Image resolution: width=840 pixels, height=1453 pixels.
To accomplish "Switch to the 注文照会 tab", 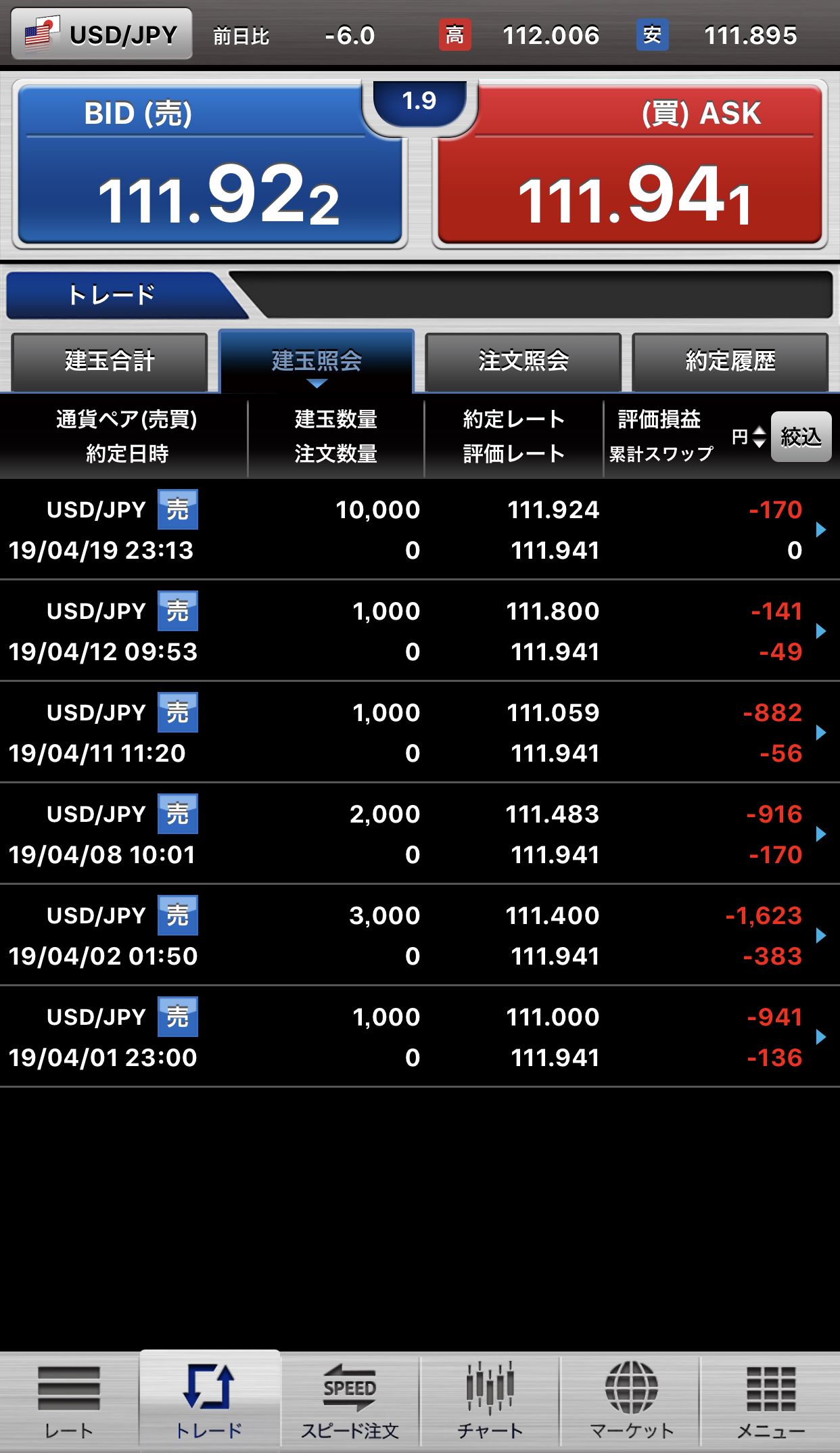I will click(x=523, y=361).
